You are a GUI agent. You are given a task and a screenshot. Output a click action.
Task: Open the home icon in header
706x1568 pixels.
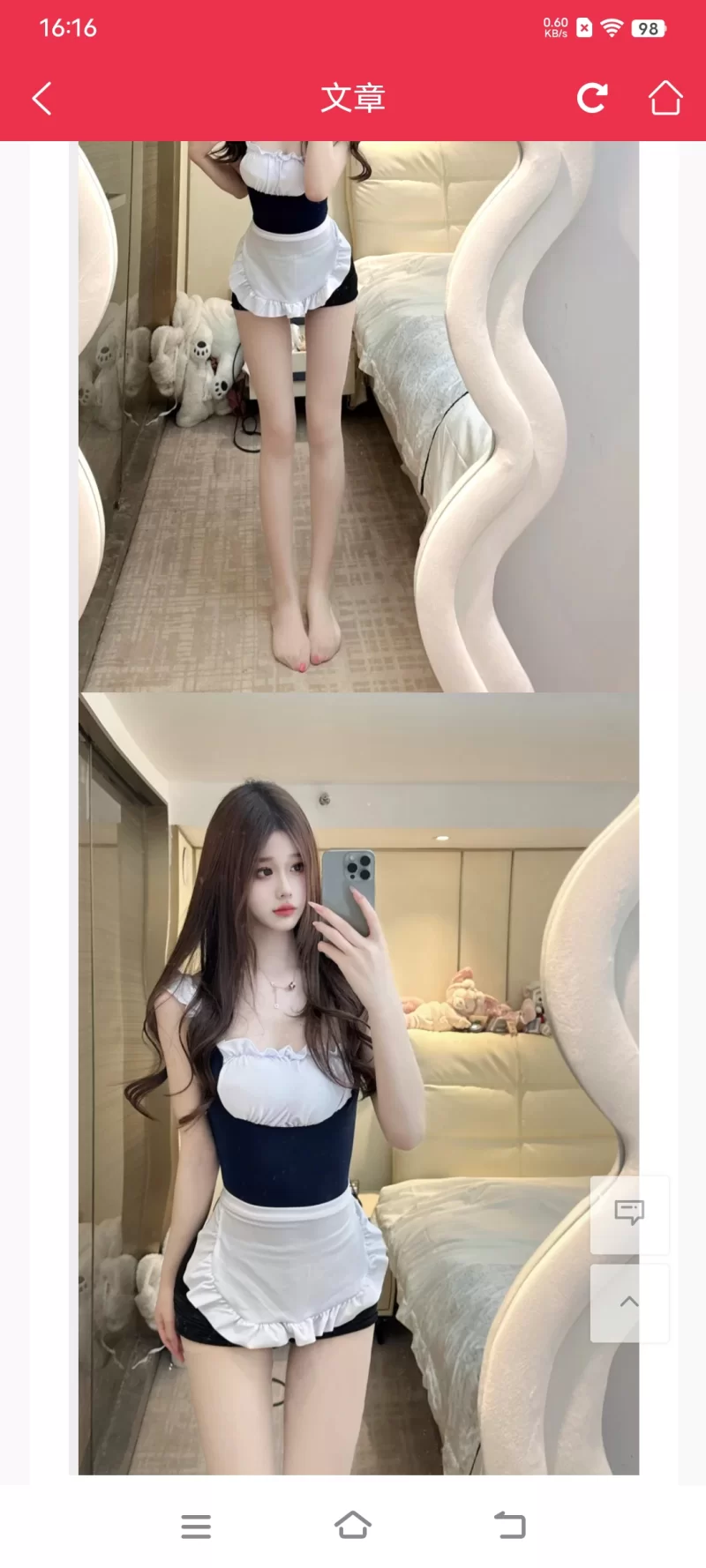tap(665, 98)
